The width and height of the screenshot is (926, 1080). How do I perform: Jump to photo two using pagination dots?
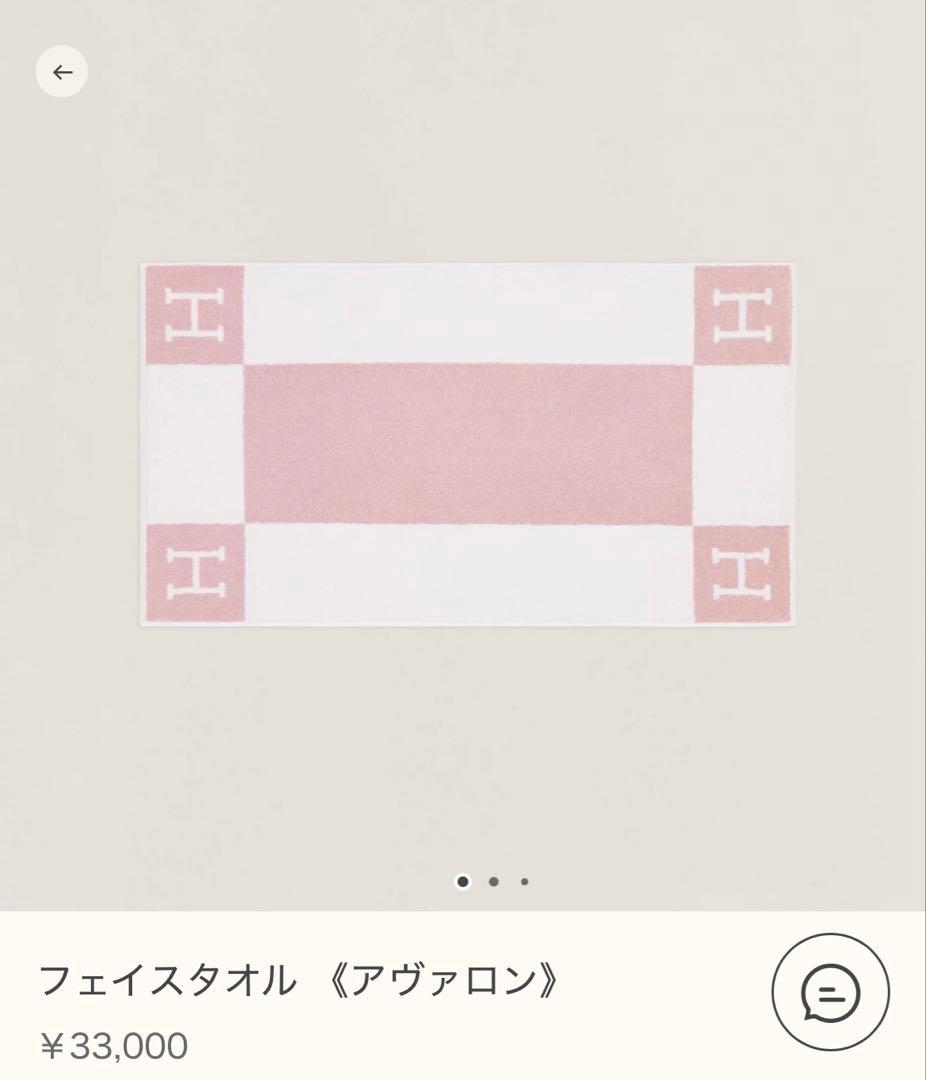coord(492,882)
